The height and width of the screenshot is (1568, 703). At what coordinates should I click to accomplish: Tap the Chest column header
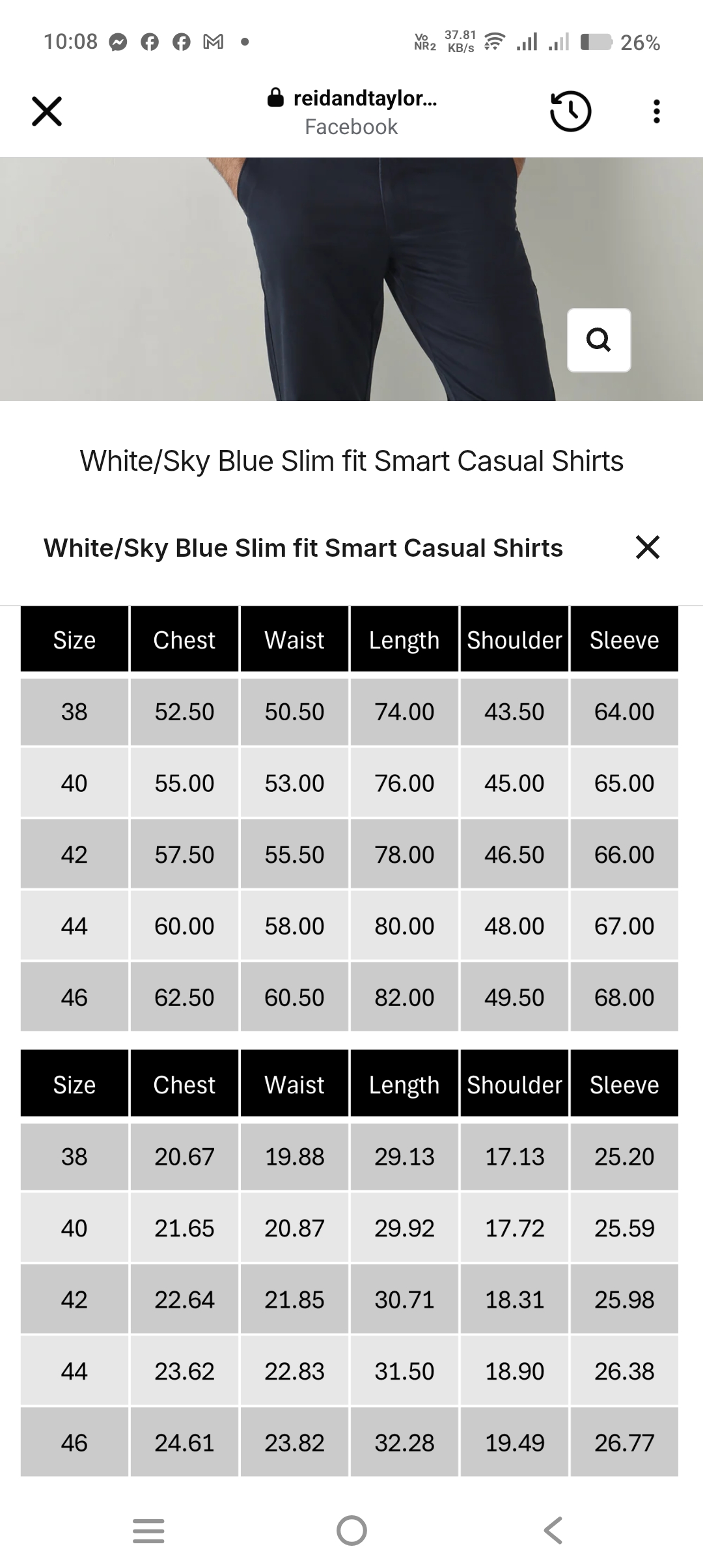(x=184, y=639)
